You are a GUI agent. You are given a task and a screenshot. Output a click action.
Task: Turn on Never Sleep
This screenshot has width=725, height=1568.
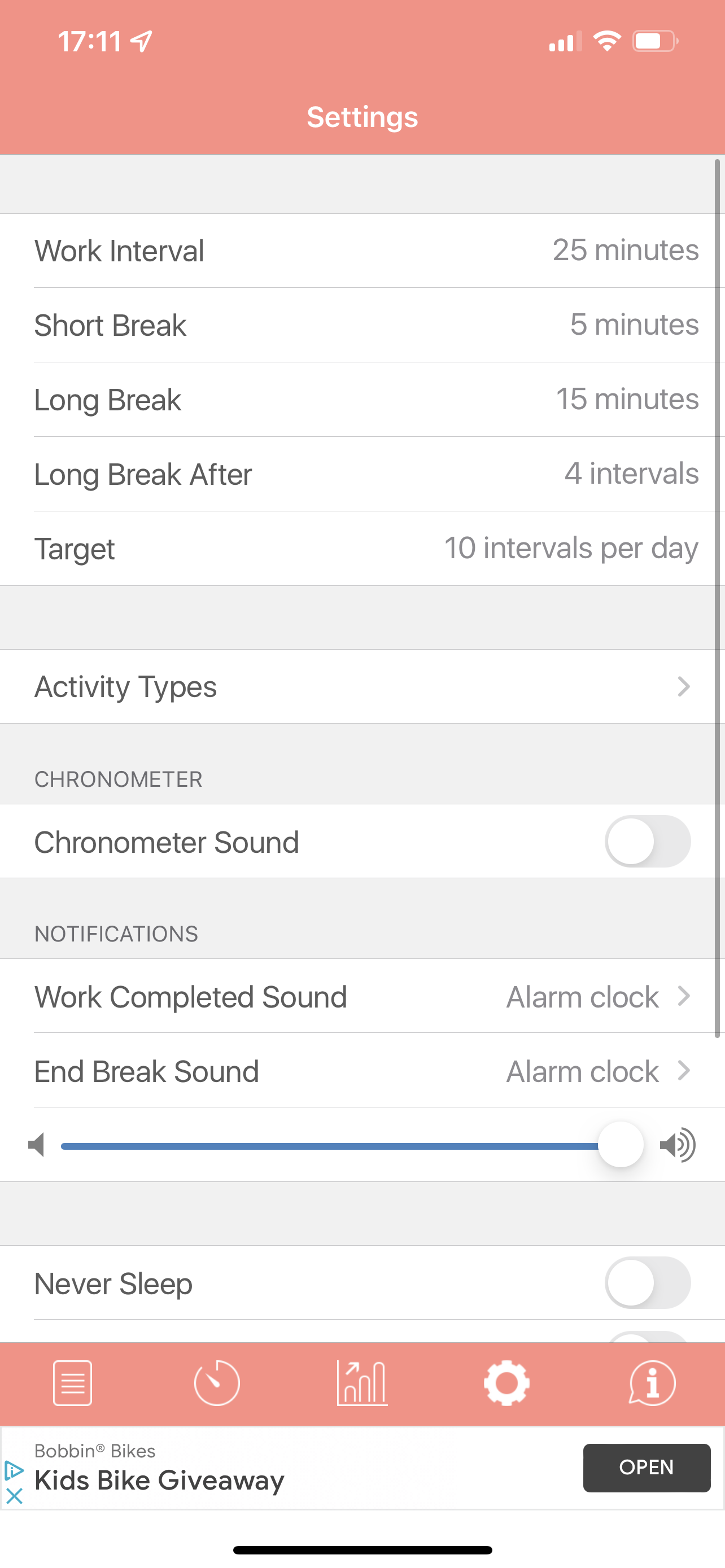[x=647, y=1282]
